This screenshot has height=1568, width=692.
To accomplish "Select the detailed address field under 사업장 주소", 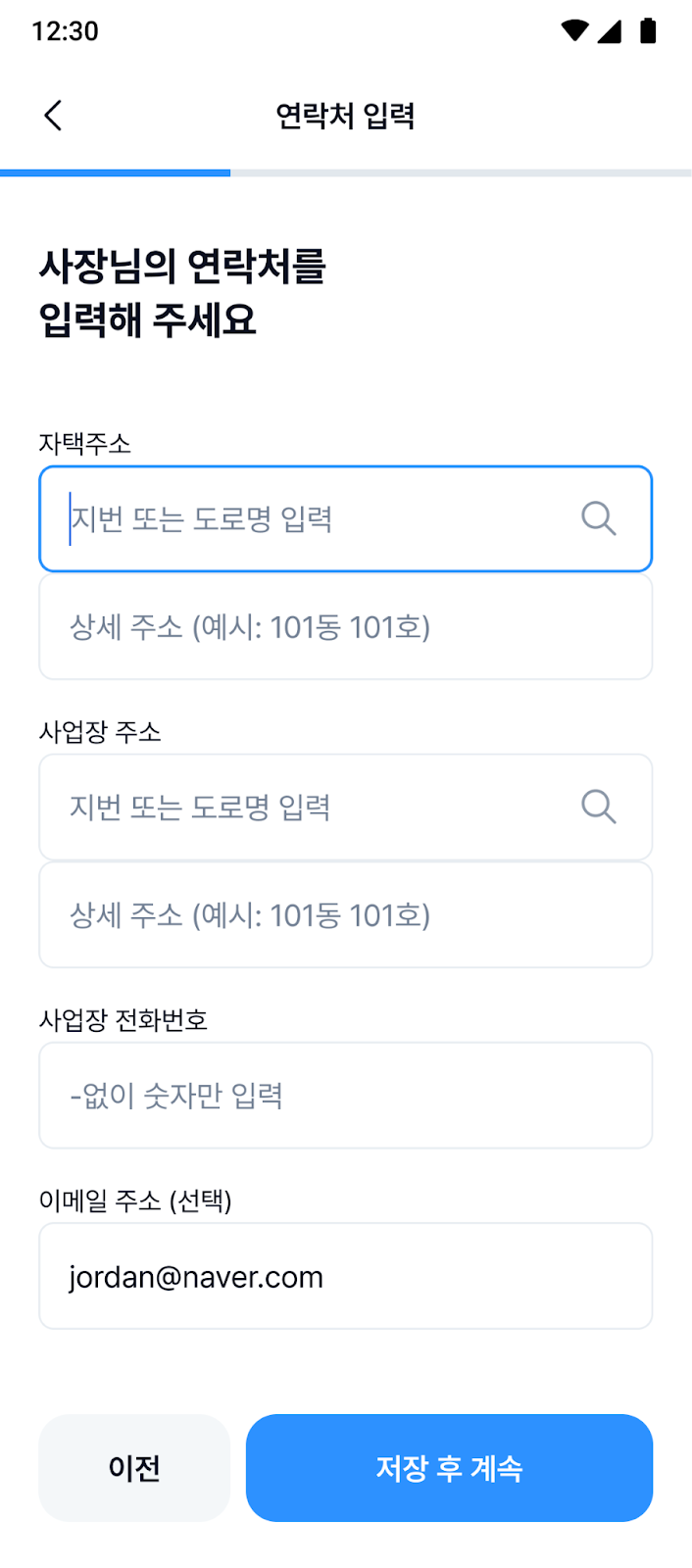I will point(345,914).
